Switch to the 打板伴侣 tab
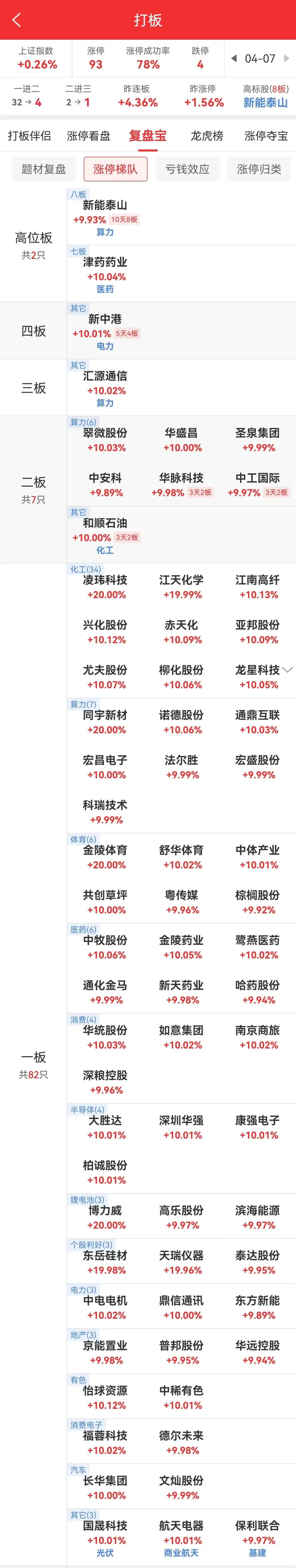296x1568 pixels. pyautogui.click(x=29, y=136)
